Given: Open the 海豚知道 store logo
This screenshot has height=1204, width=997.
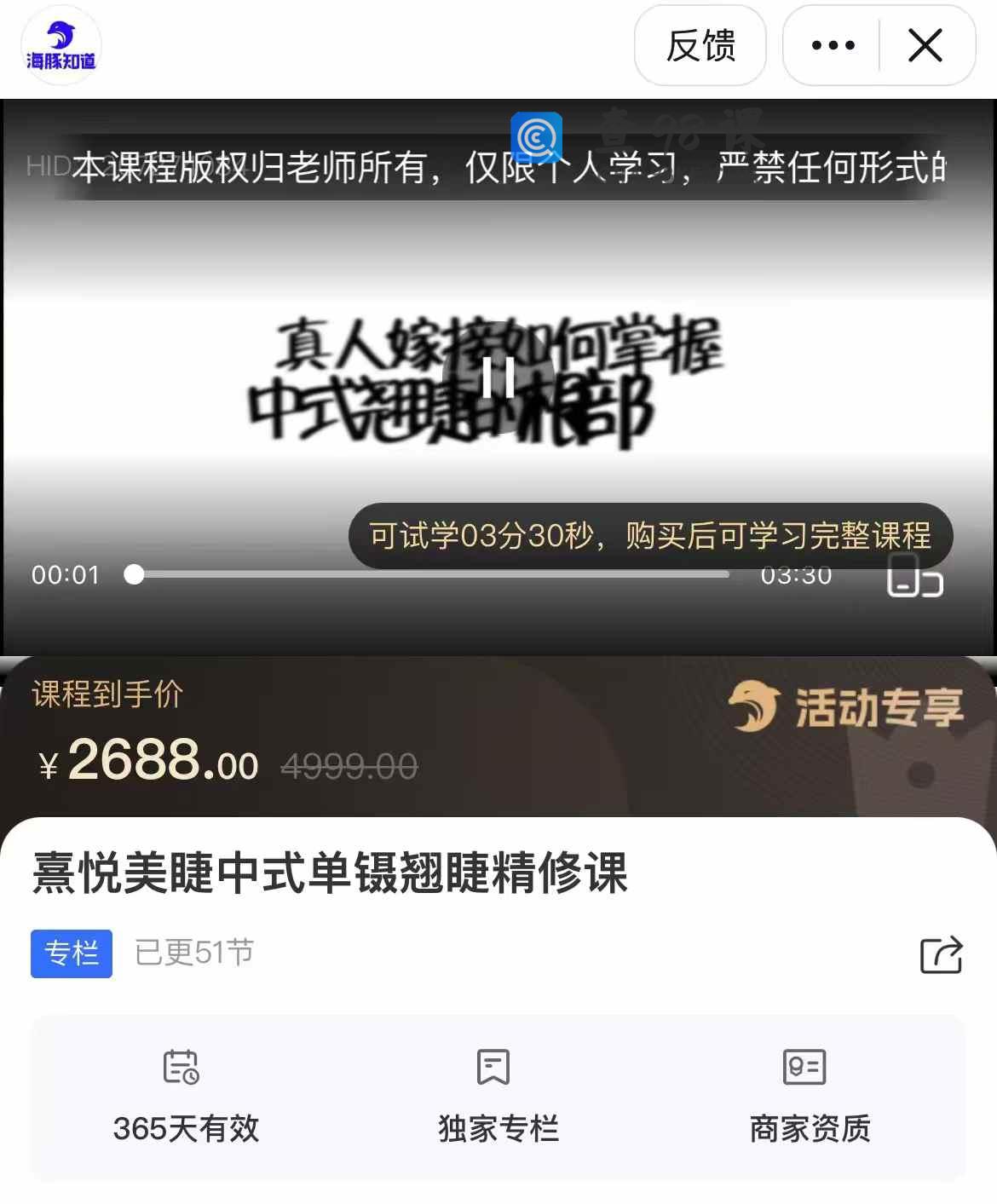Looking at the screenshot, I should (x=61, y=45).
